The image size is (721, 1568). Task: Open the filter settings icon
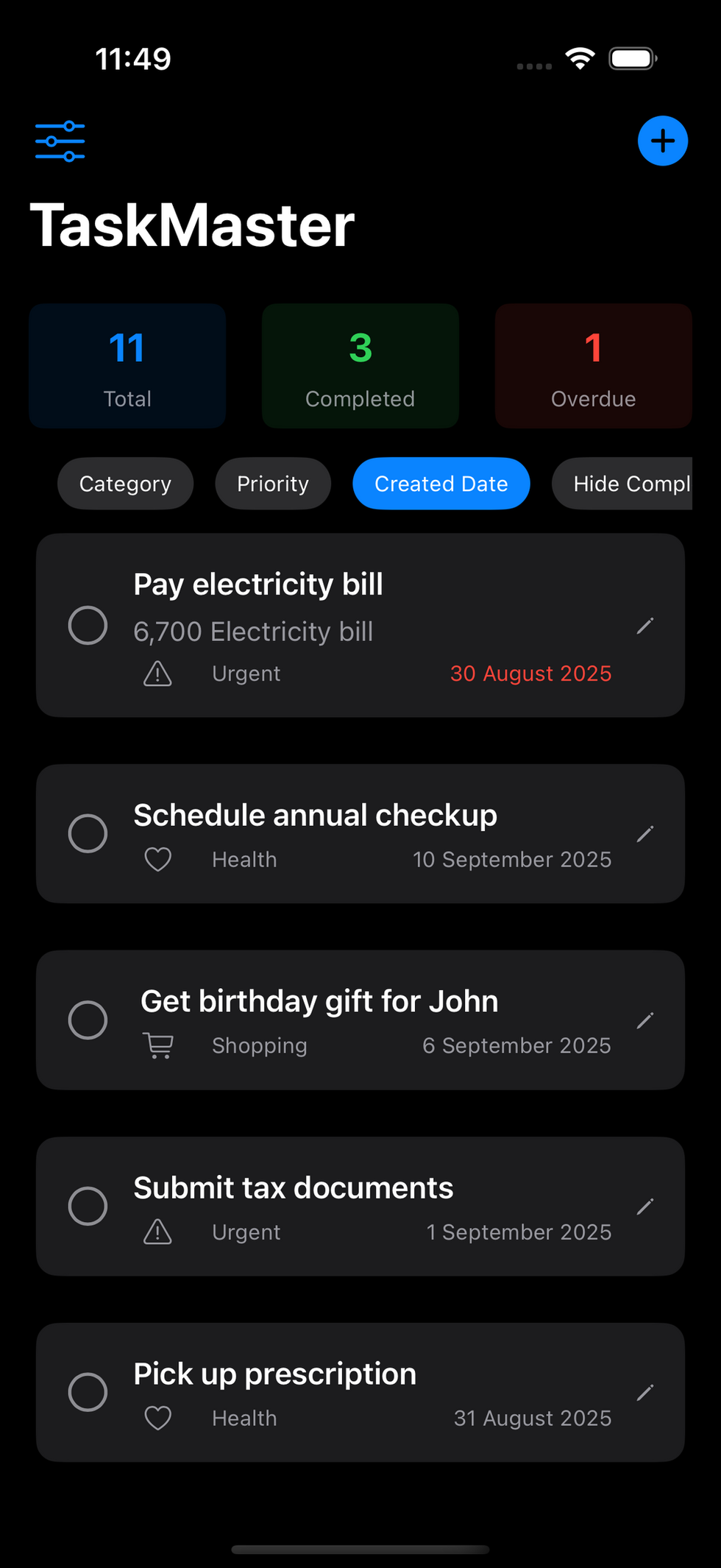(x=60, y=141)
